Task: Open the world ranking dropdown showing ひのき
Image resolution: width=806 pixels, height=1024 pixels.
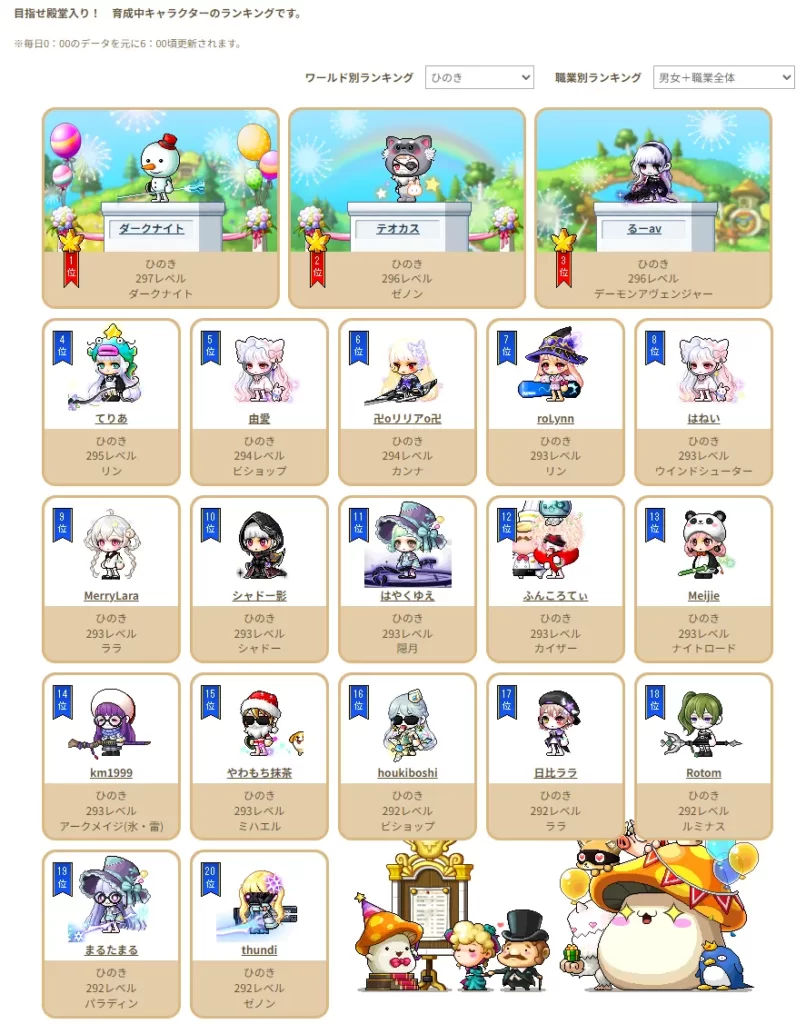Action: point(479,77)
